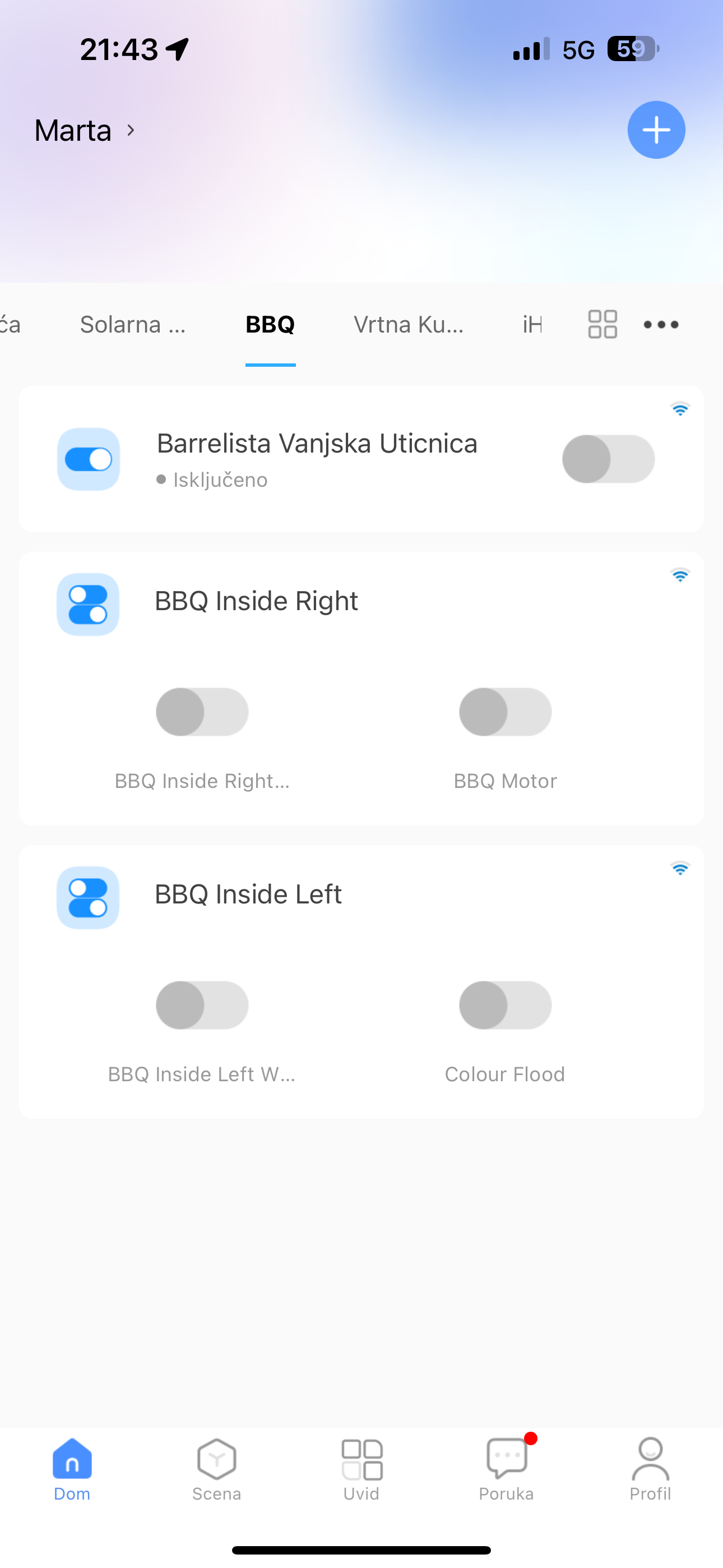Open the Poruka messages tab
This screenshot has height=1568, width=723.
(506, 1470)
